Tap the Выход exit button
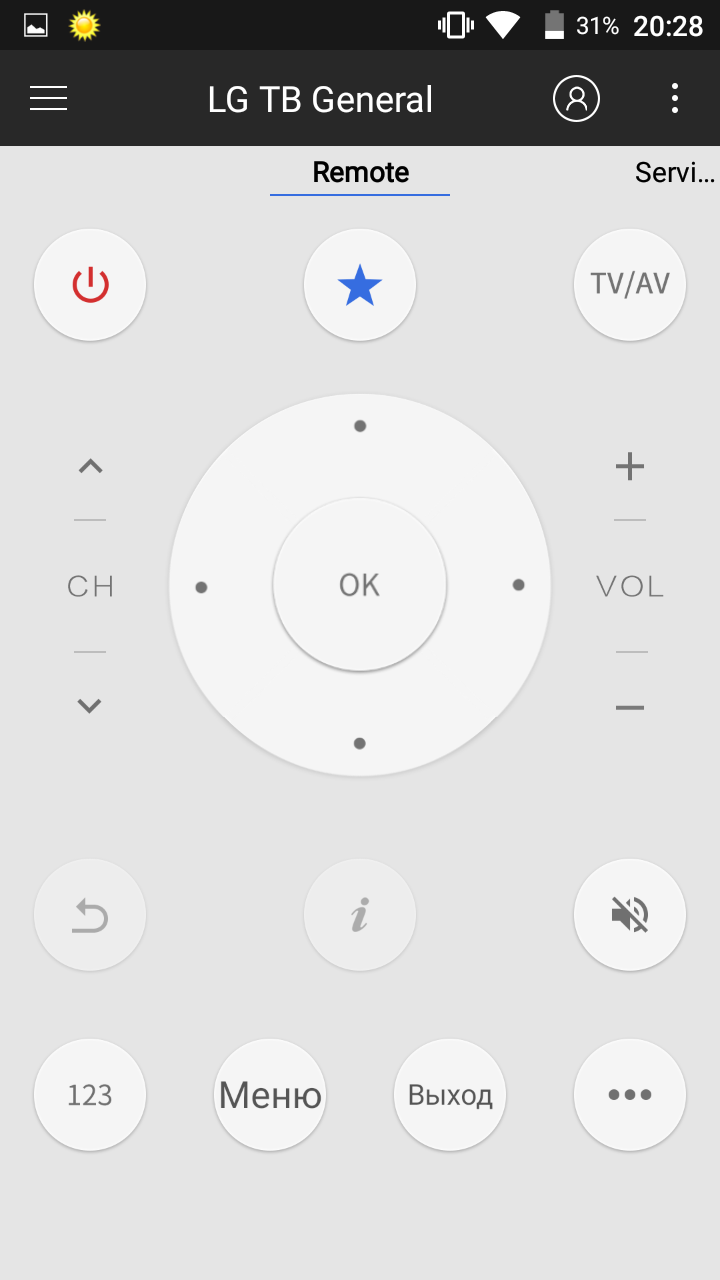Image resolution: width=720 pixels, height=1280 pixels. pyautogui.click(x=450, y=1095)
